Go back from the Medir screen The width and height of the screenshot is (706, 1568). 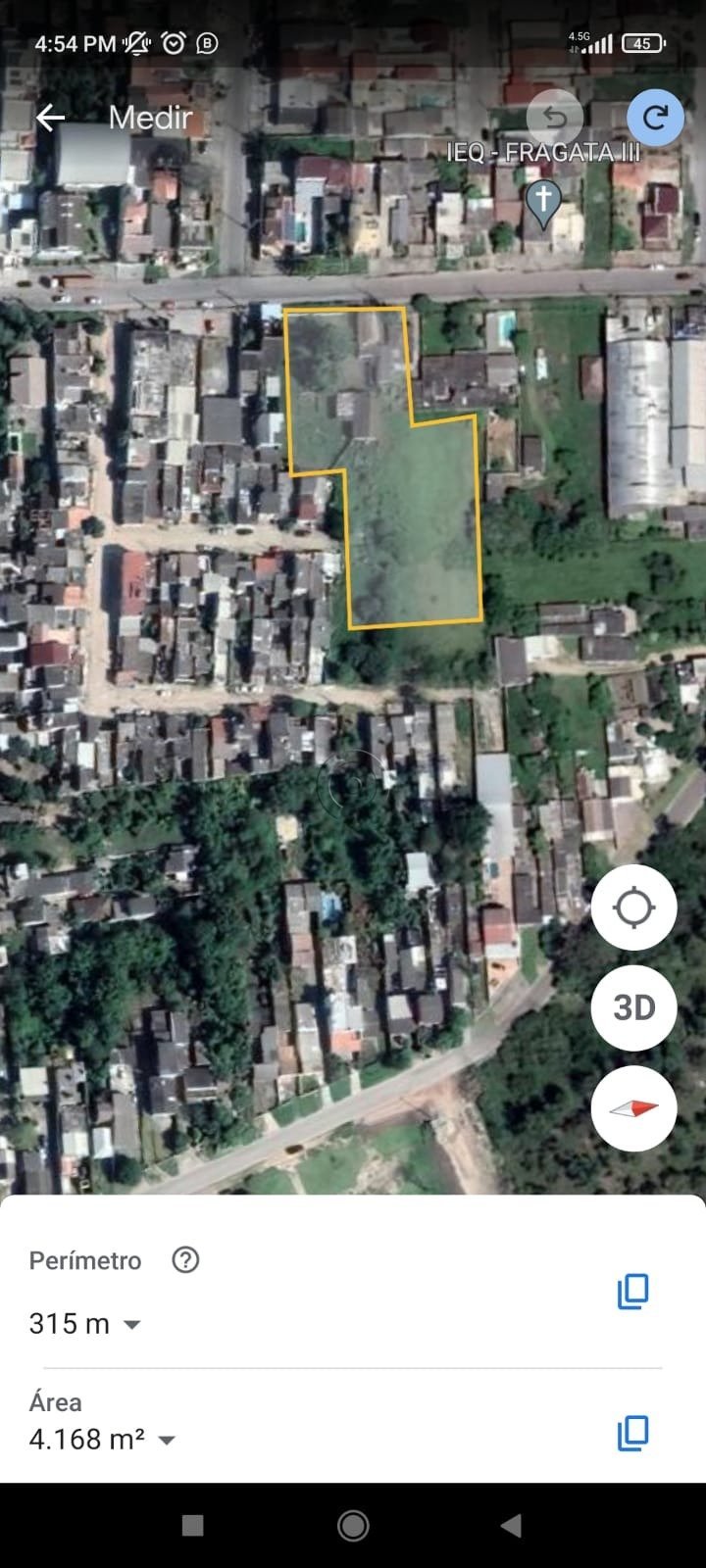(x=51, y=118)
